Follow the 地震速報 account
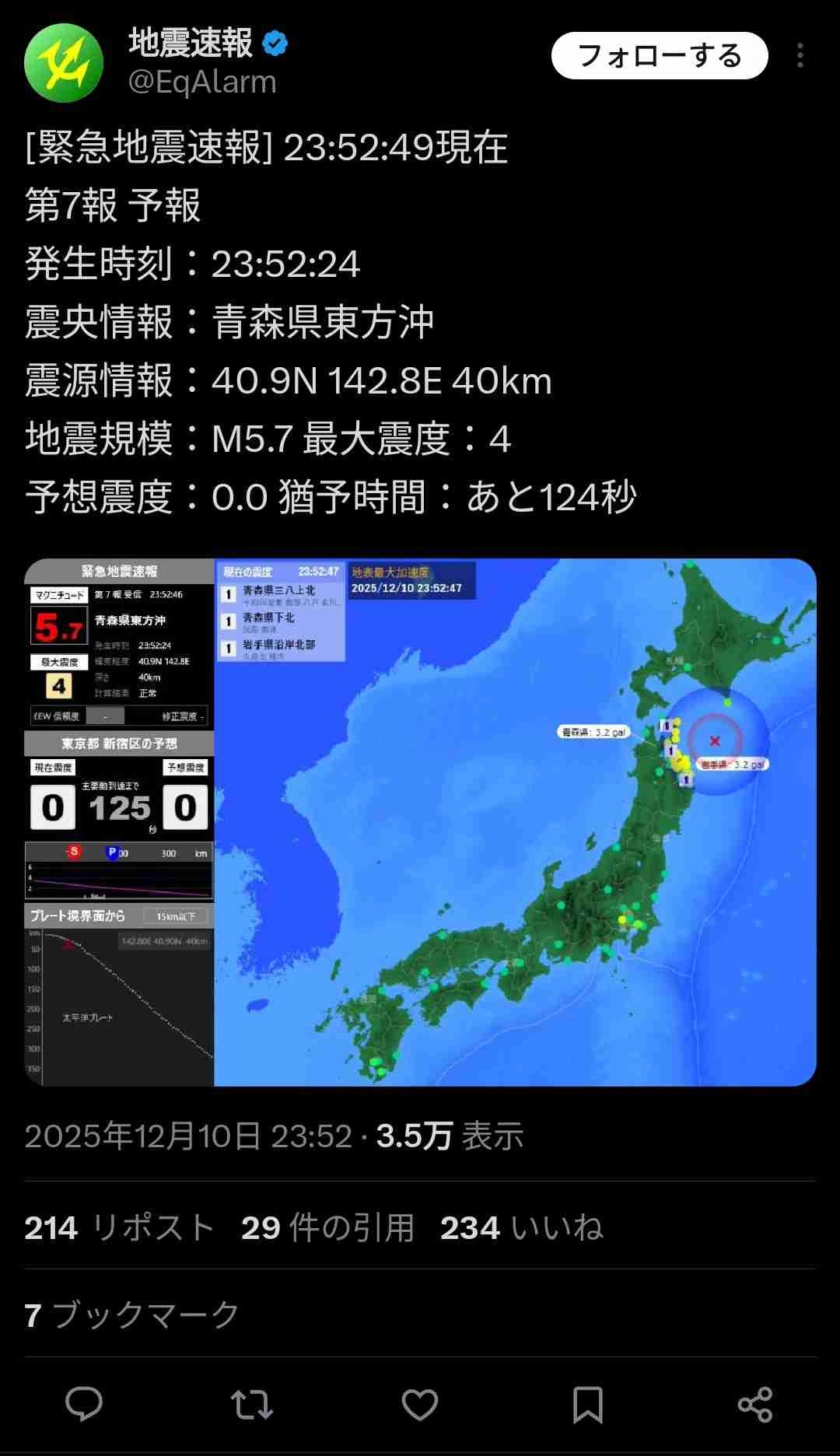 tap(659, 56)
